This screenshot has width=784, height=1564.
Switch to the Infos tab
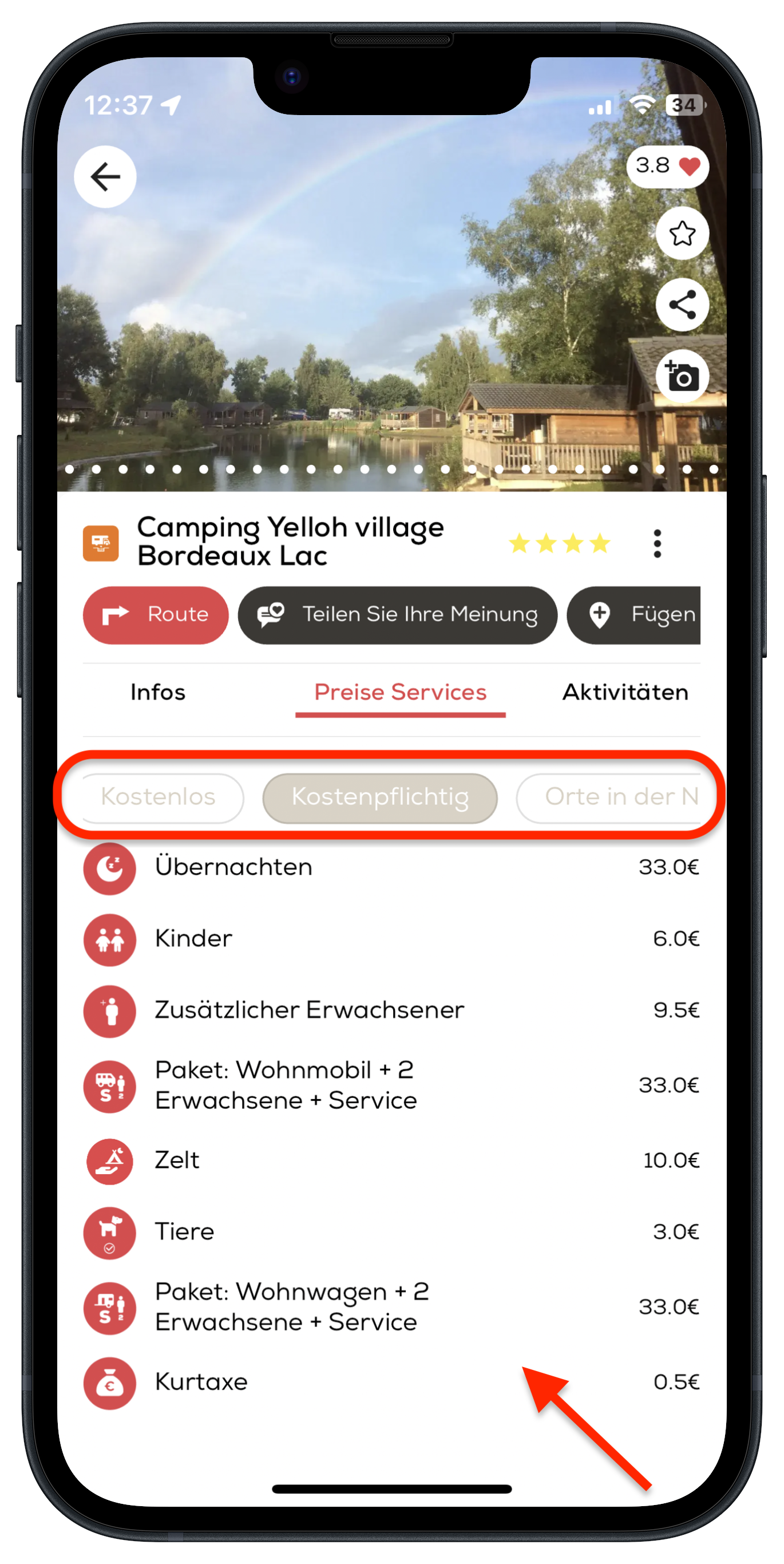pos(158,692)
